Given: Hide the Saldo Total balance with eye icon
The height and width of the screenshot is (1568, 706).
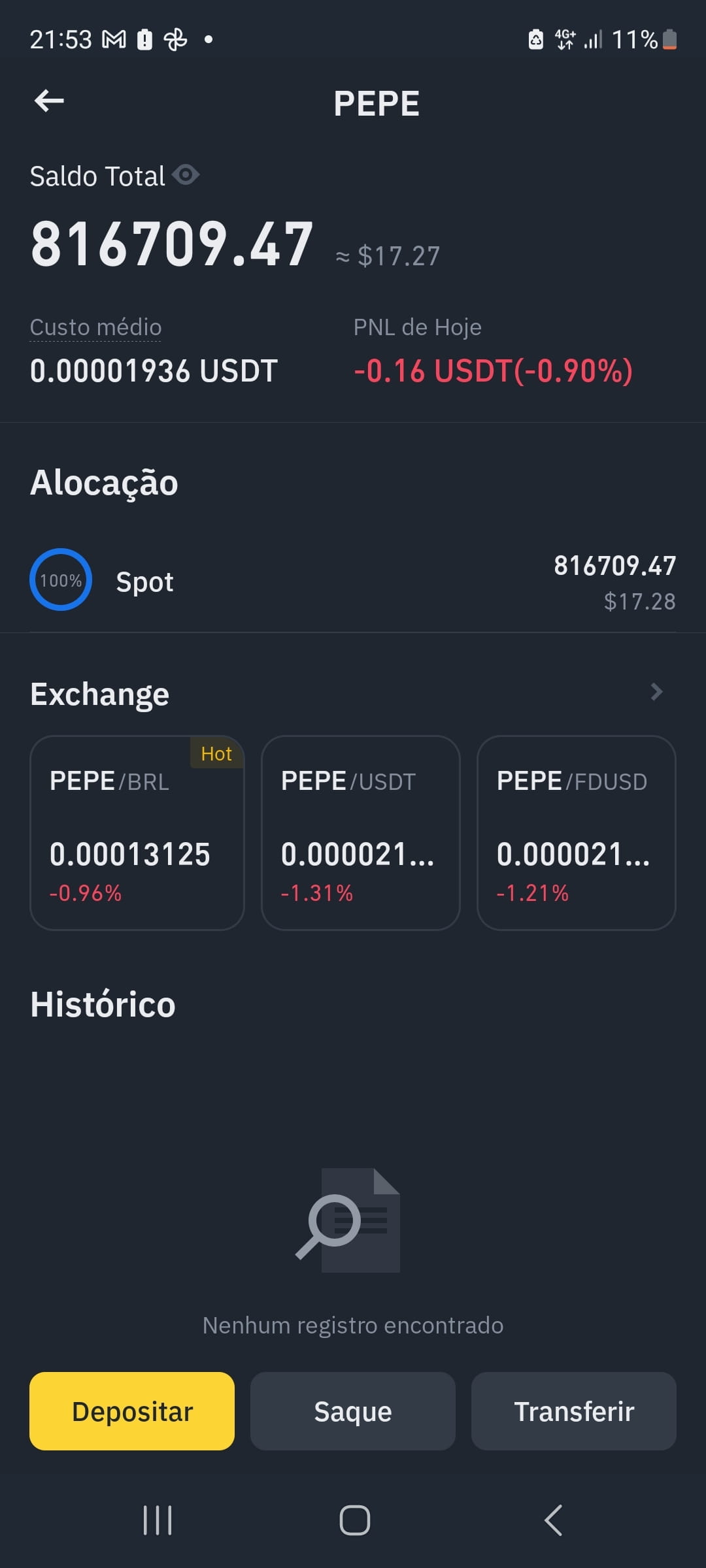Looking at the screenshot, I should click(186, 175).
